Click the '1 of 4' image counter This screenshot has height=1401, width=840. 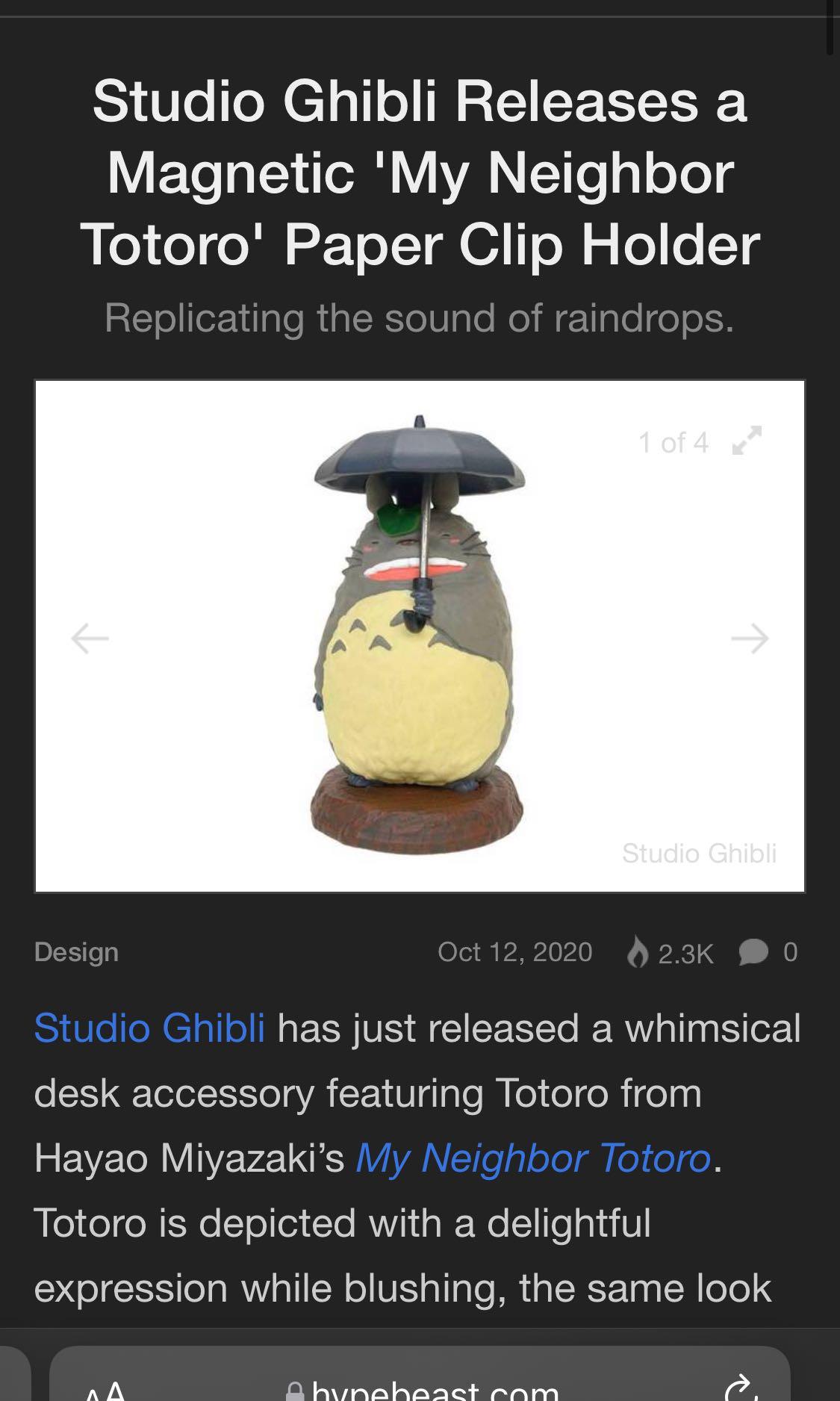click(673, 442)
